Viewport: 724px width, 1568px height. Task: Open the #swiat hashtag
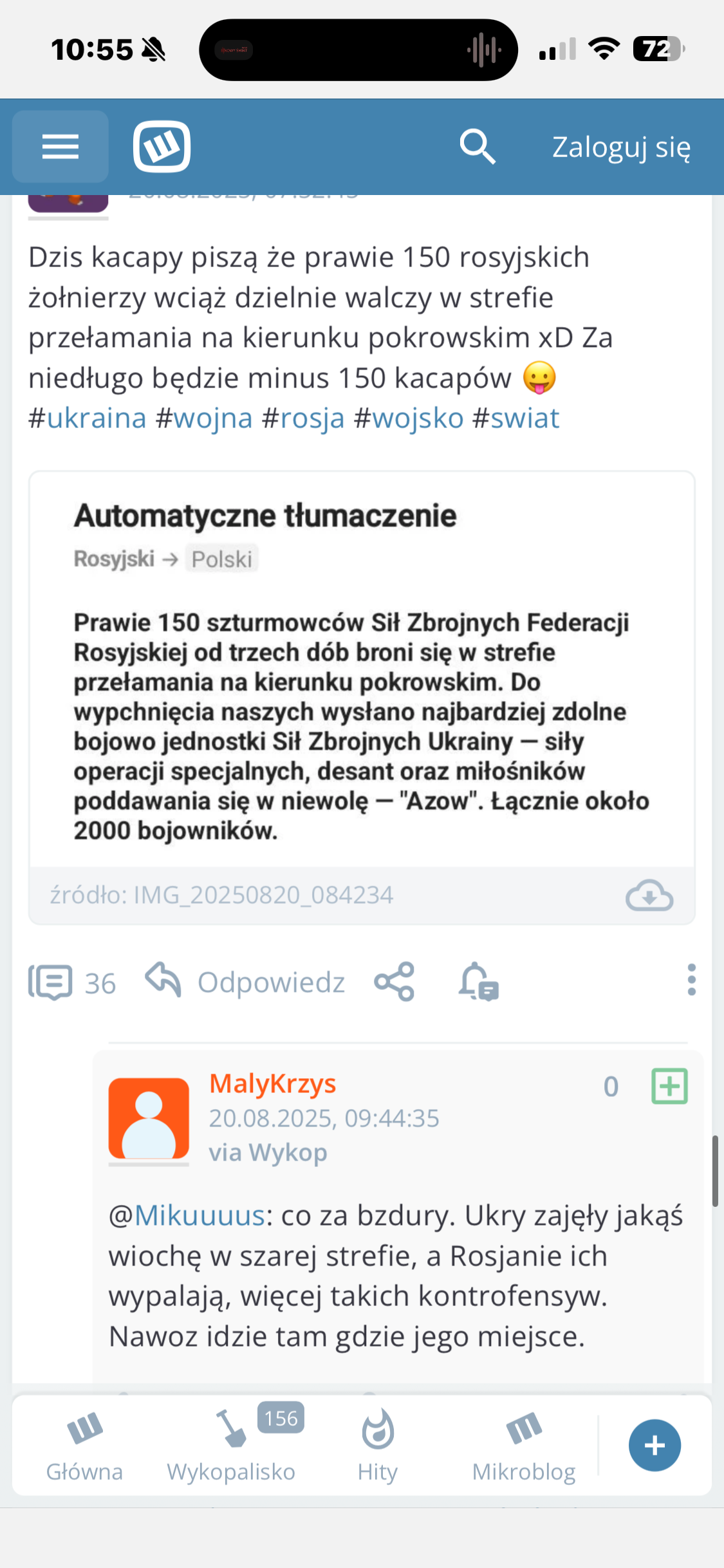(516, 418)
